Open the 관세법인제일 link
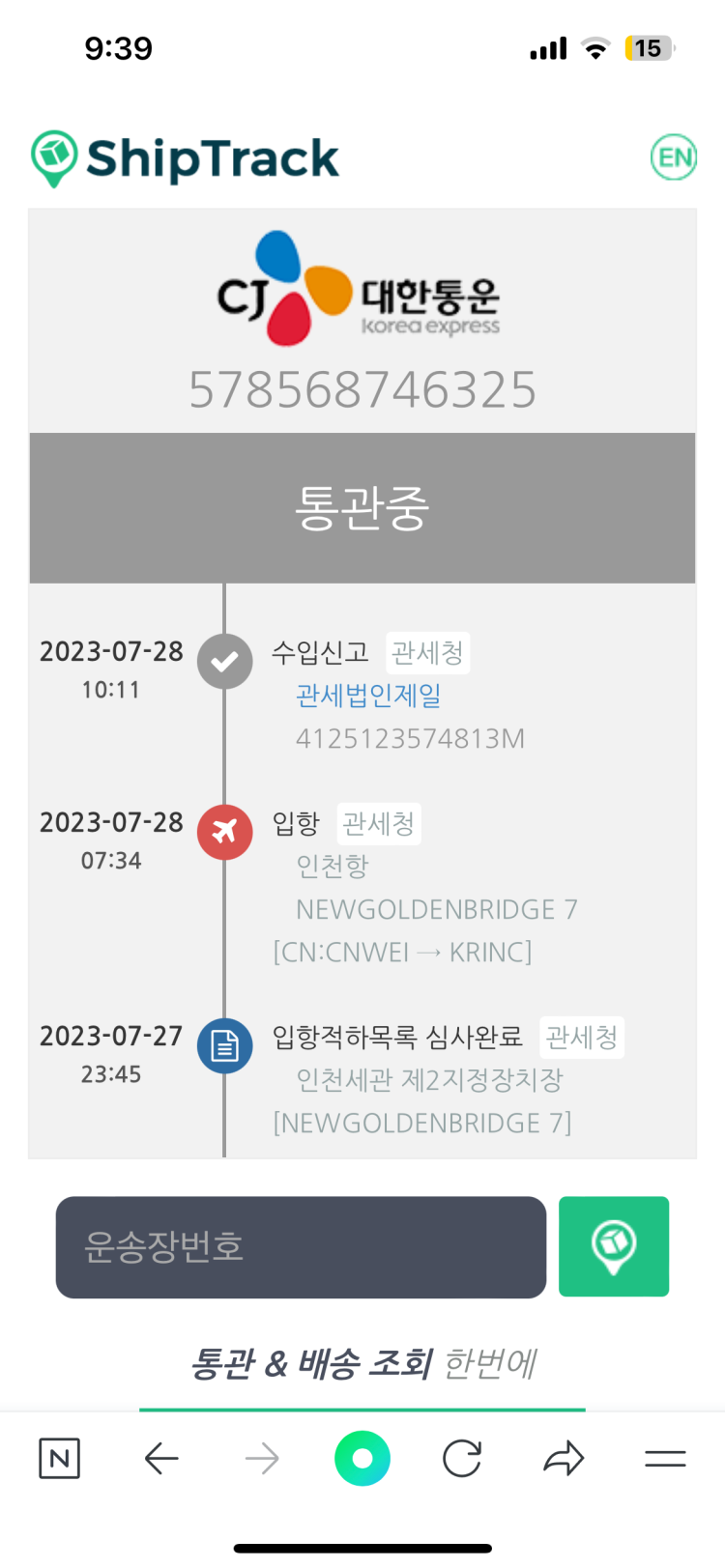This screenshot has width=725, height=1568. pos(368,695)
